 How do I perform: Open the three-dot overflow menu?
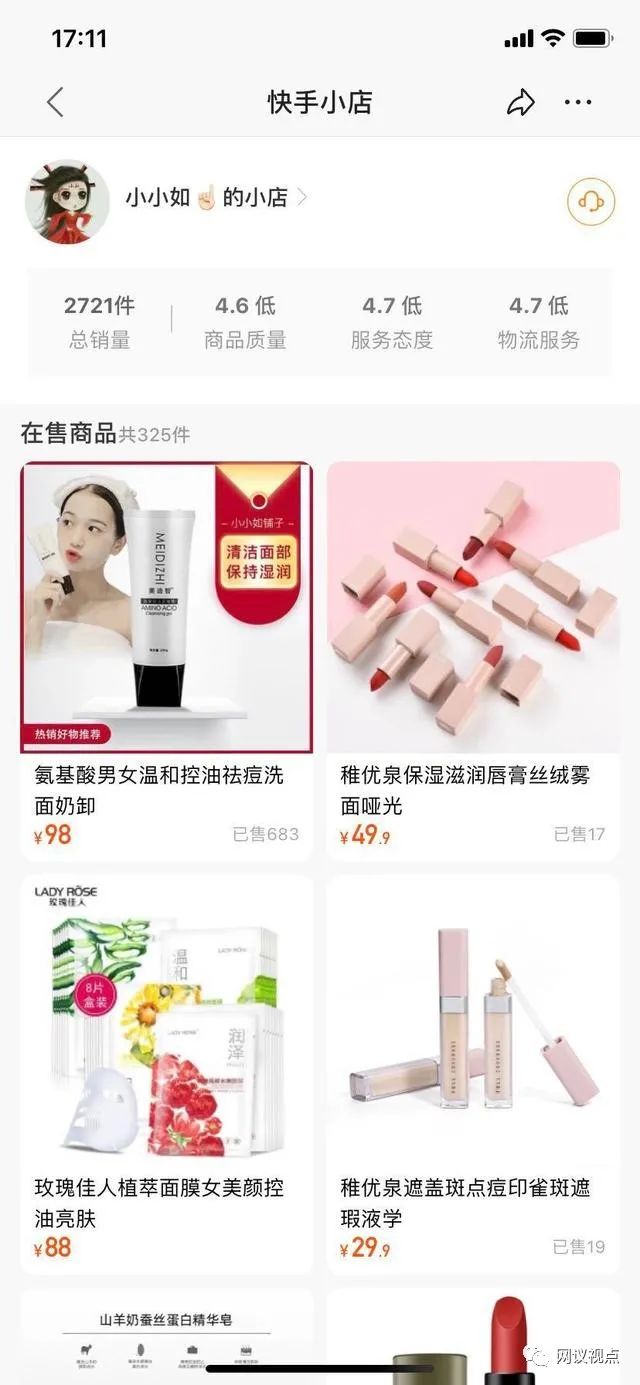click(578, 102)
